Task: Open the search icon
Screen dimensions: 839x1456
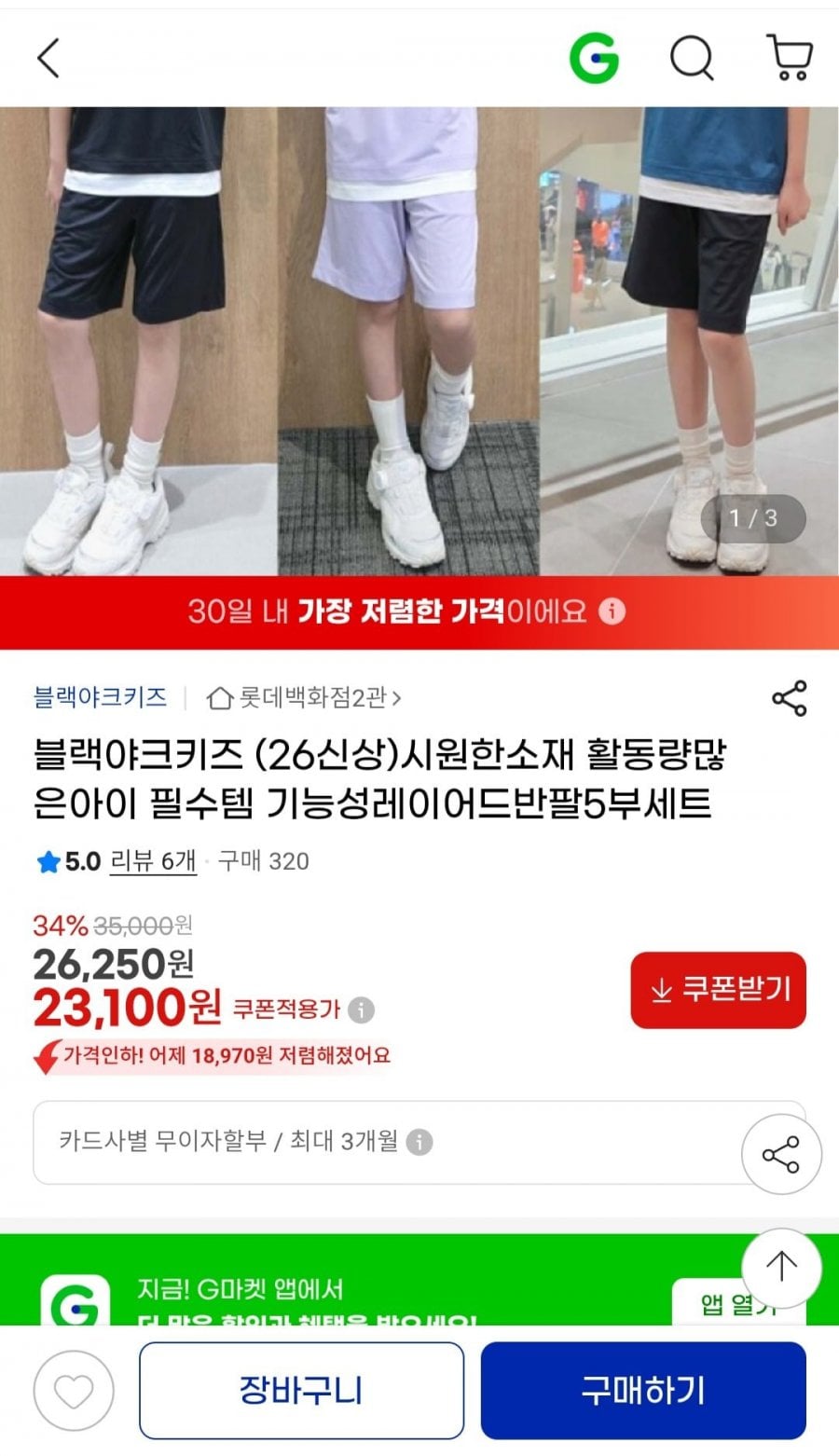Action: click(692, 58)
